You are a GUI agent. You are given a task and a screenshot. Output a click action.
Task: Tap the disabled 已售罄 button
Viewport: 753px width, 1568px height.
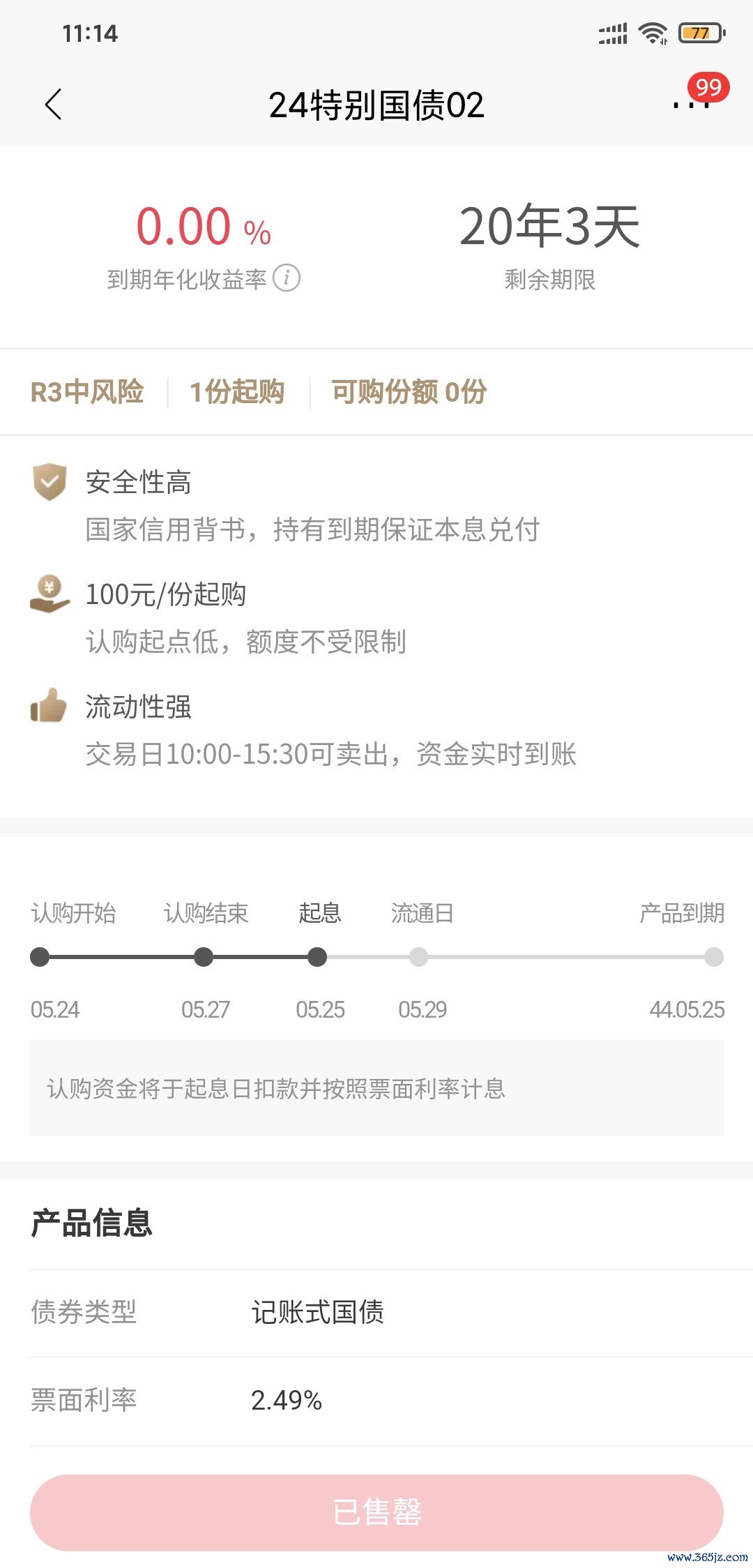coord(376,1512)
